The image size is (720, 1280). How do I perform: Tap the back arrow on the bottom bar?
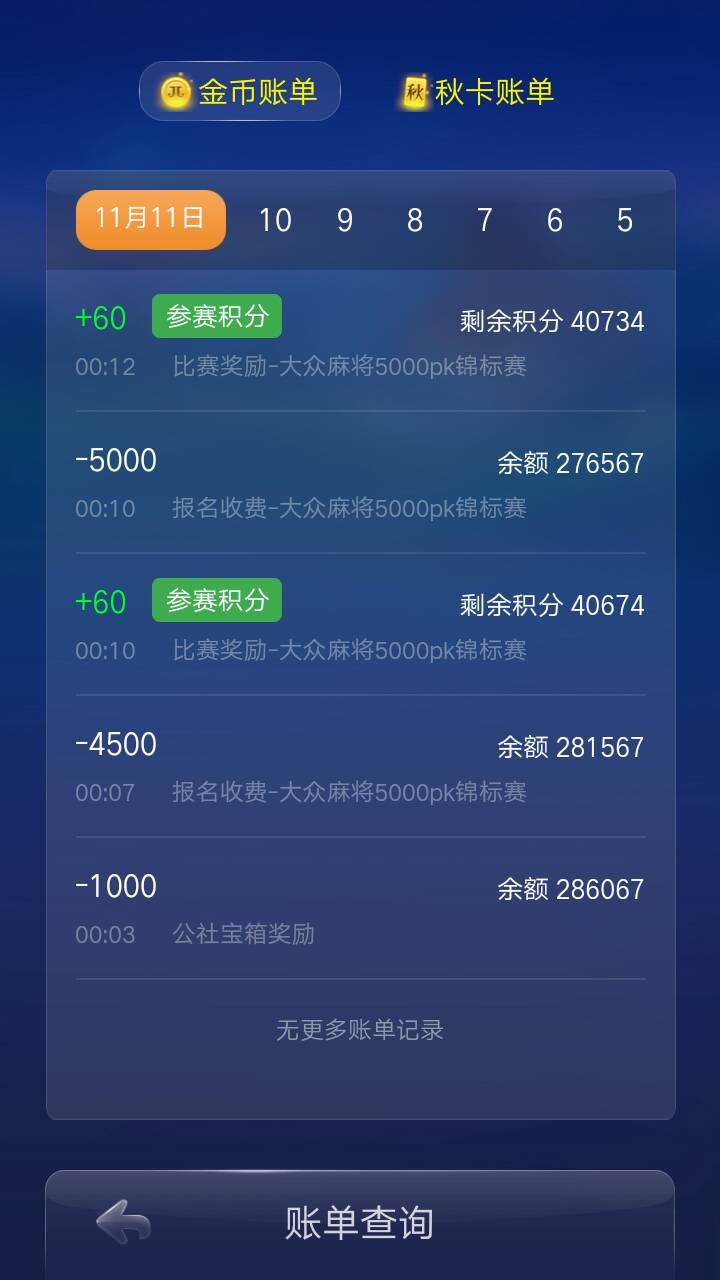123,1220
